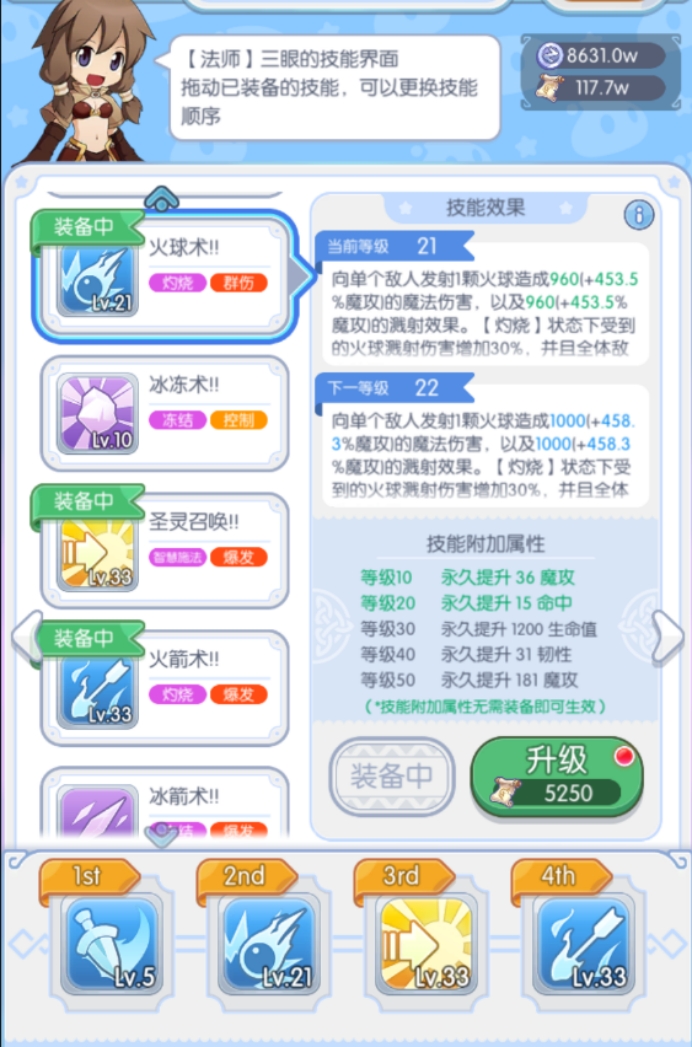Screen dimensions: 692x1047
Task: Tap the 1st equipped skill slot
Action: click(111, 943)
